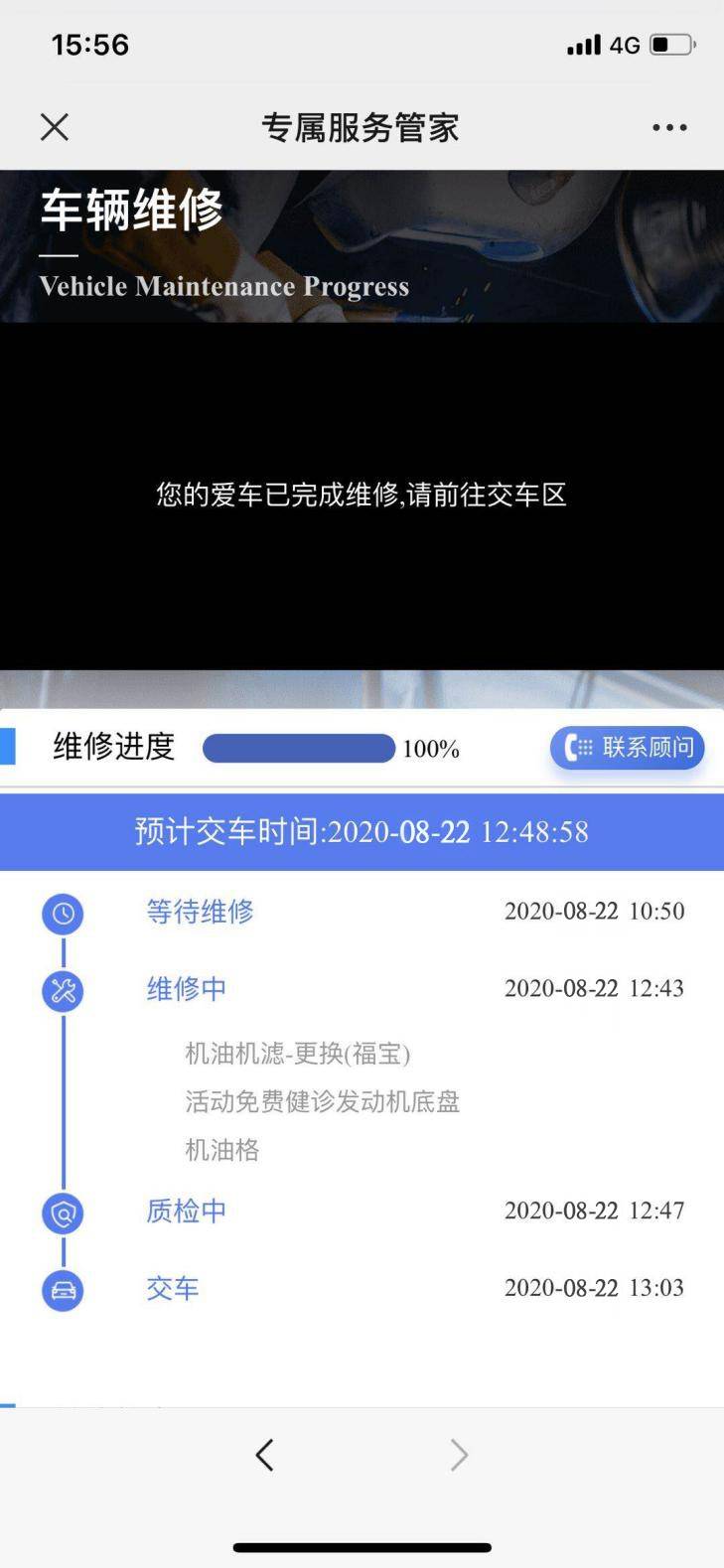The height and width of the screenshot is (1568, 724).
Task: Tap 联系顾问 to contact the advisor
Action: pos(628,748)
